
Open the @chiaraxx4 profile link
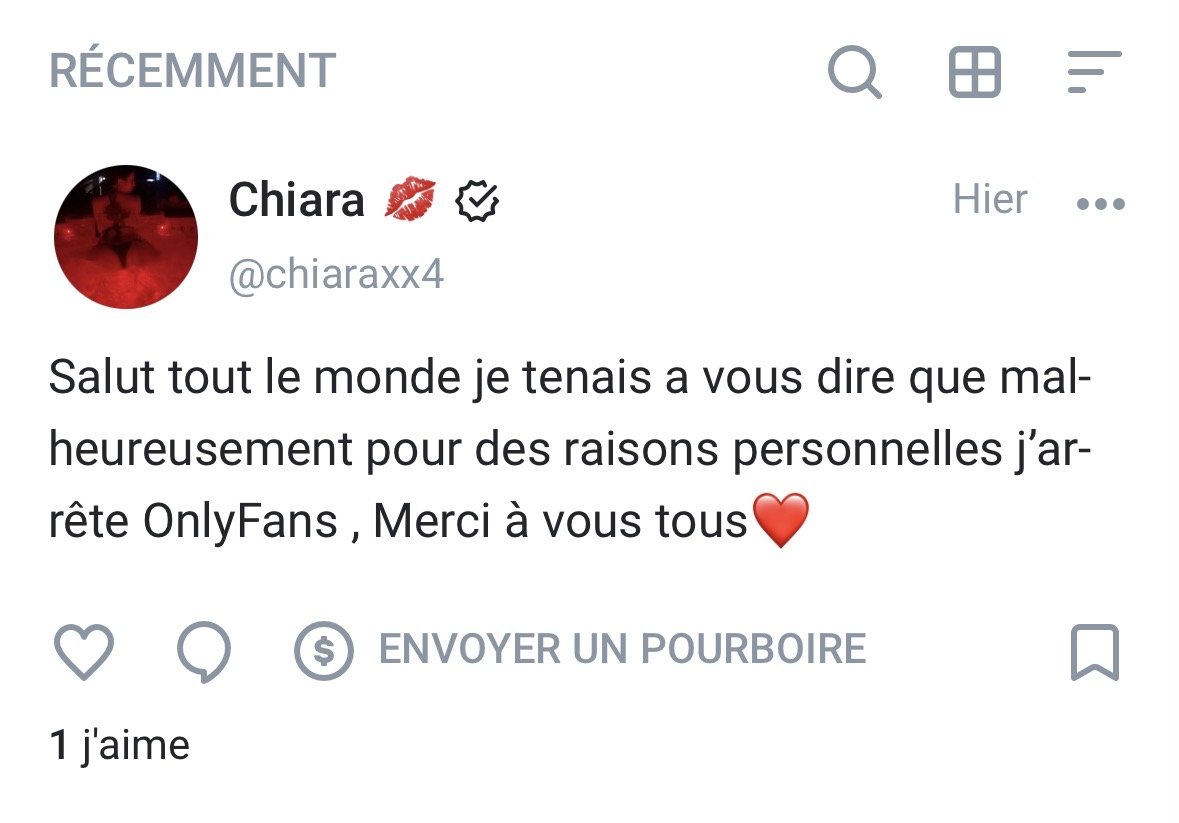click(x=336, y=274)
